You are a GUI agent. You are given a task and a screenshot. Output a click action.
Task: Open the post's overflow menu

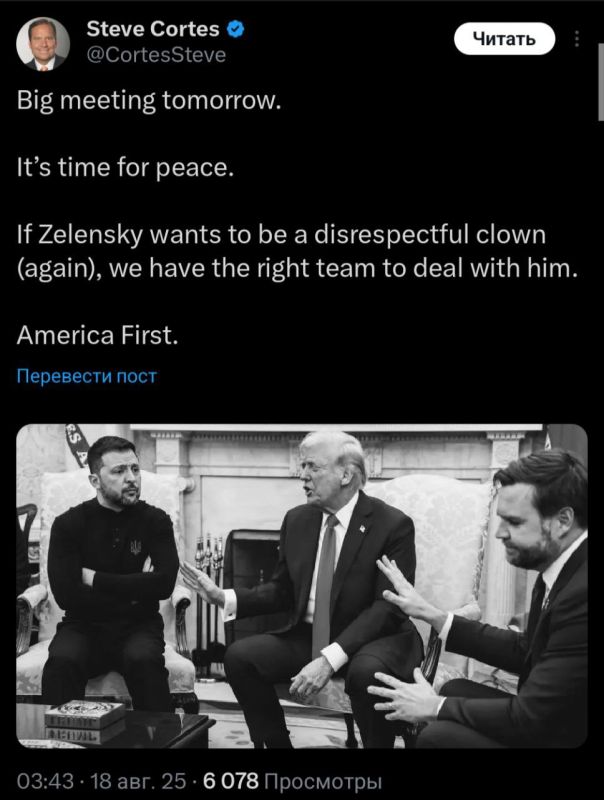coord(575,39)
